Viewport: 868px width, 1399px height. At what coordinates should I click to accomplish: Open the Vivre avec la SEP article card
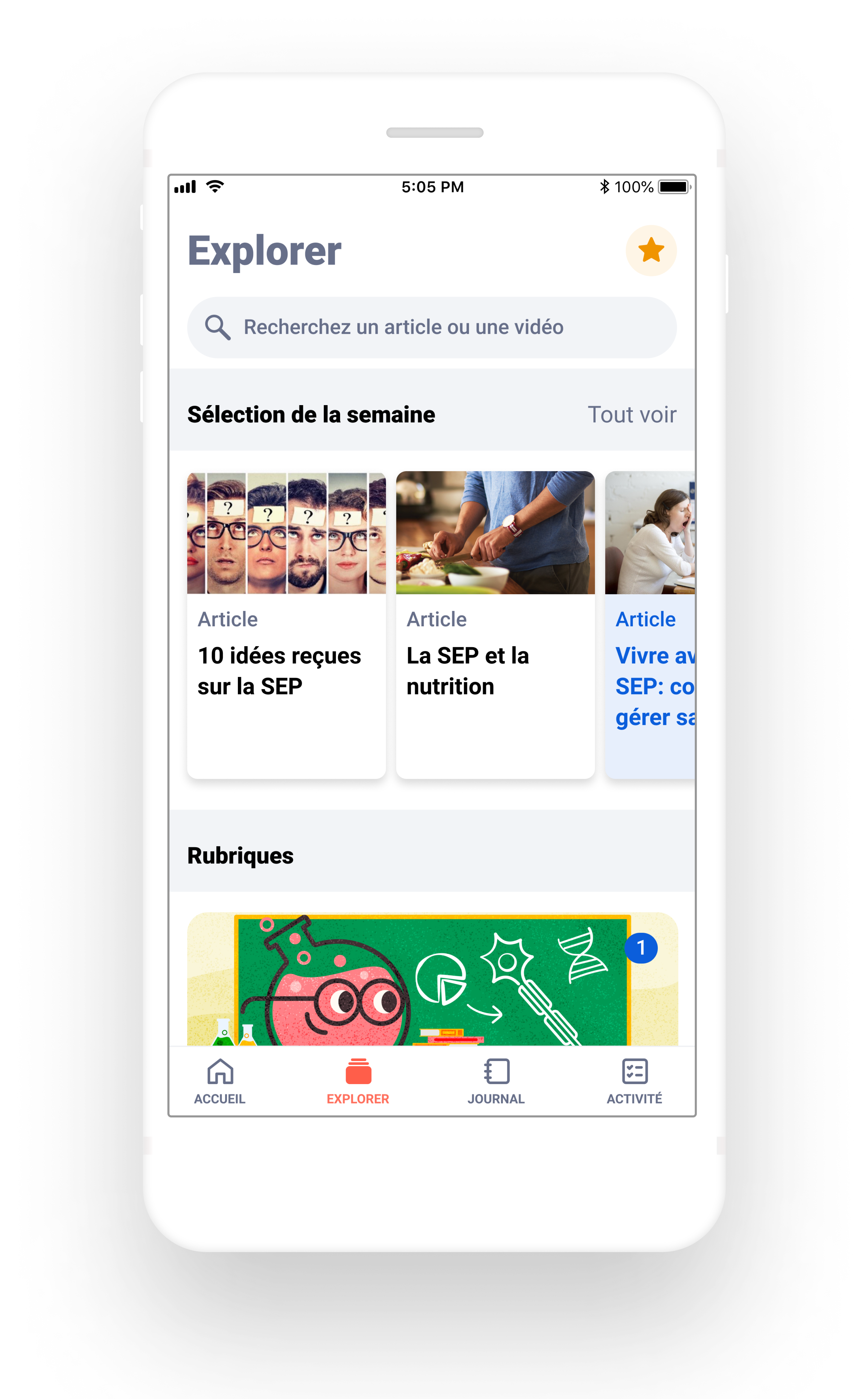(650, 625)
